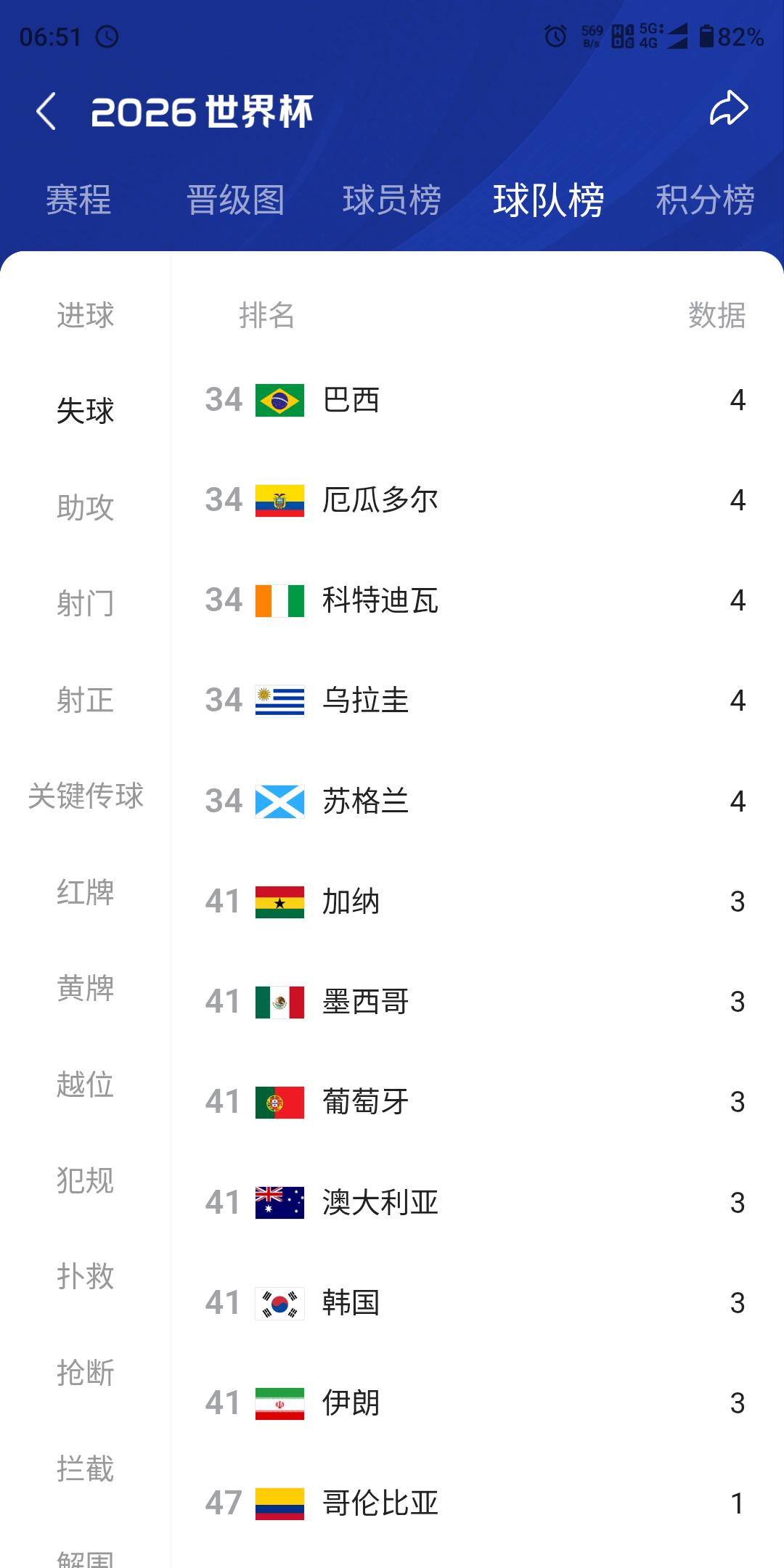View the 越位 ranking

(86, 1085)
